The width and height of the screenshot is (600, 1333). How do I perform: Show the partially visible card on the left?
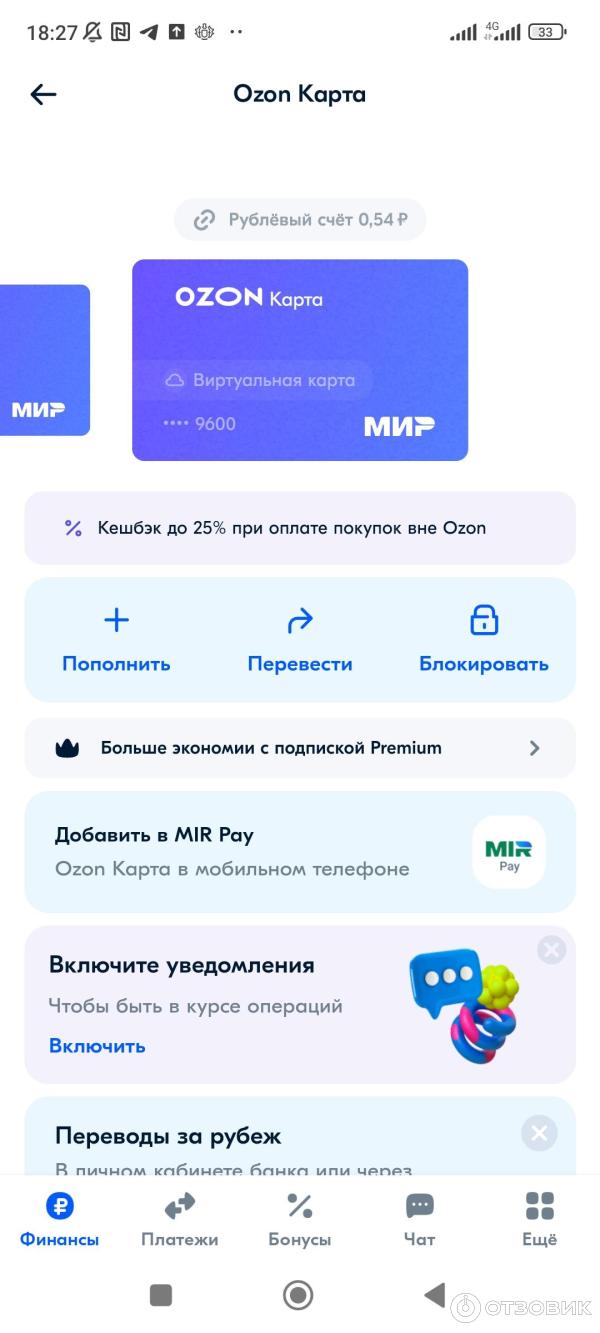coord(44,360)
